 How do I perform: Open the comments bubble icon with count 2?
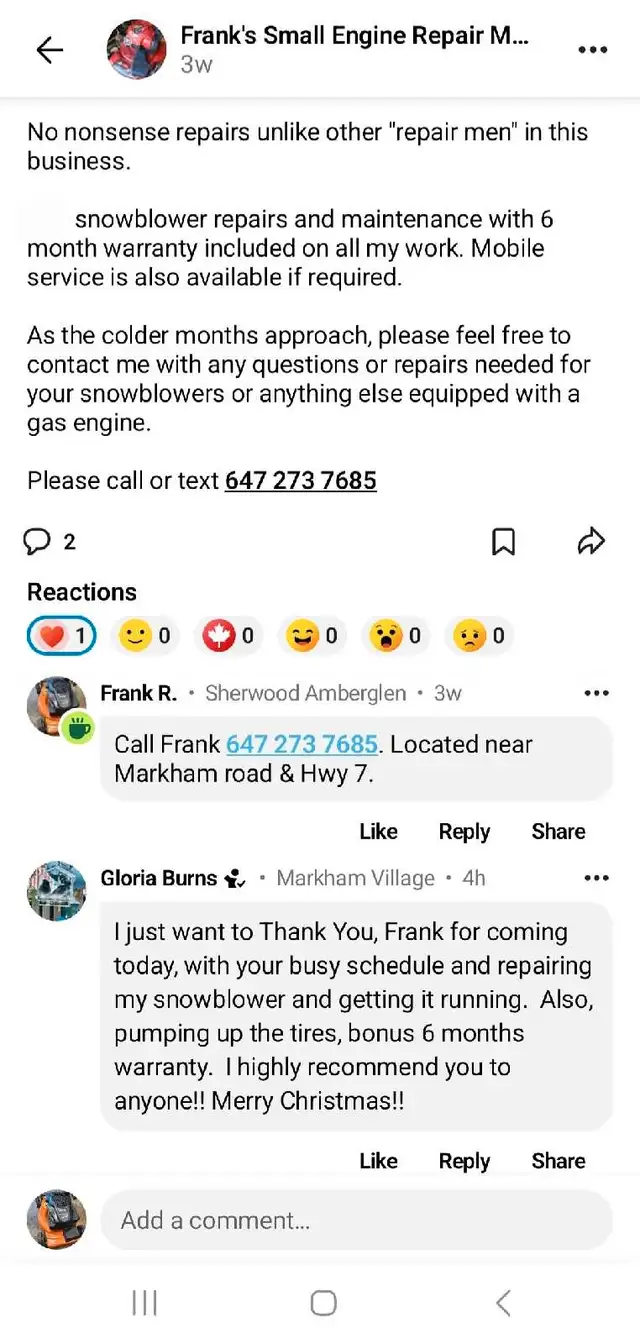(x=50, y=542)
